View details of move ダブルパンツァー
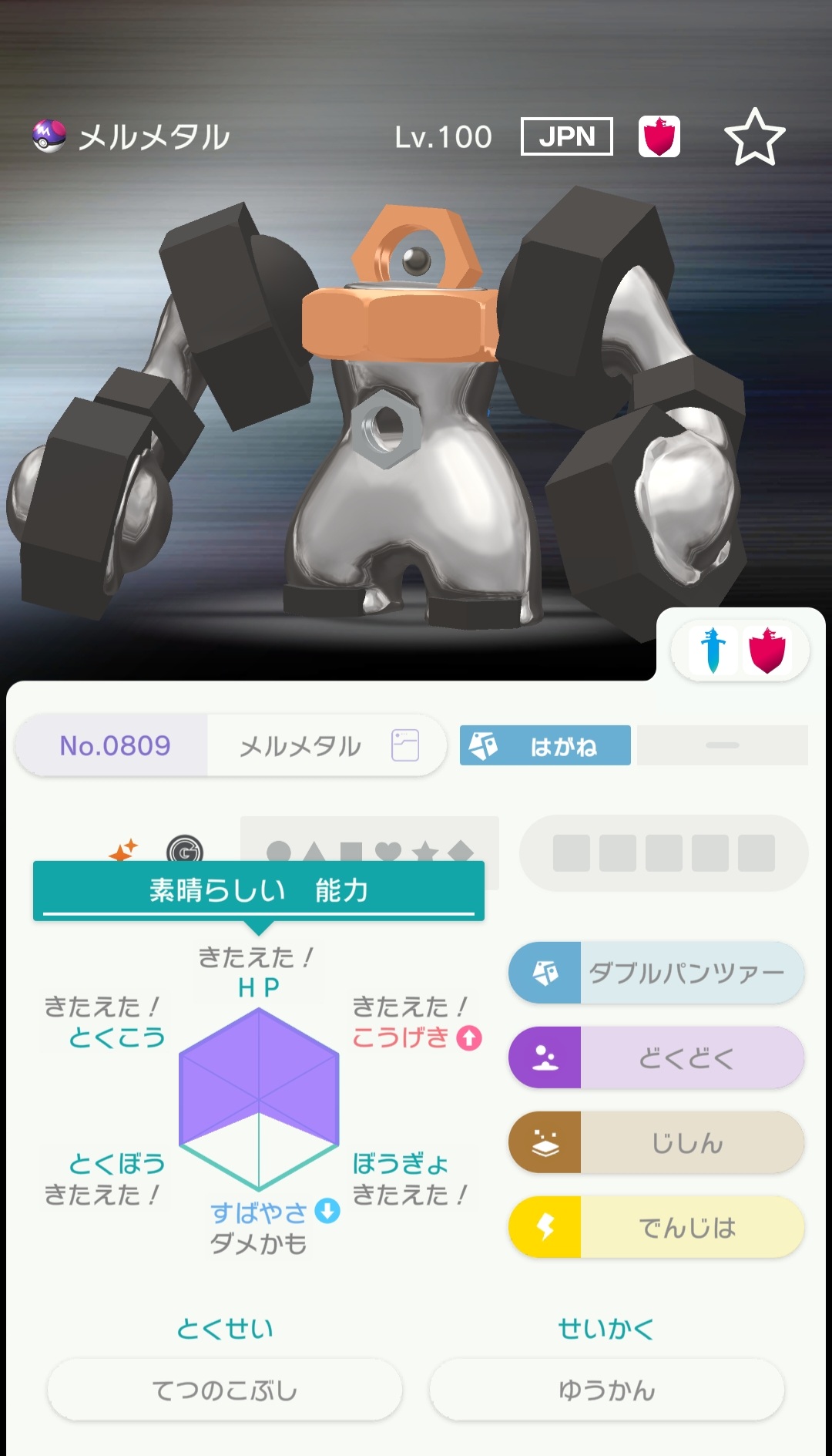This screenshot has width=832, height=1456. 656,973
